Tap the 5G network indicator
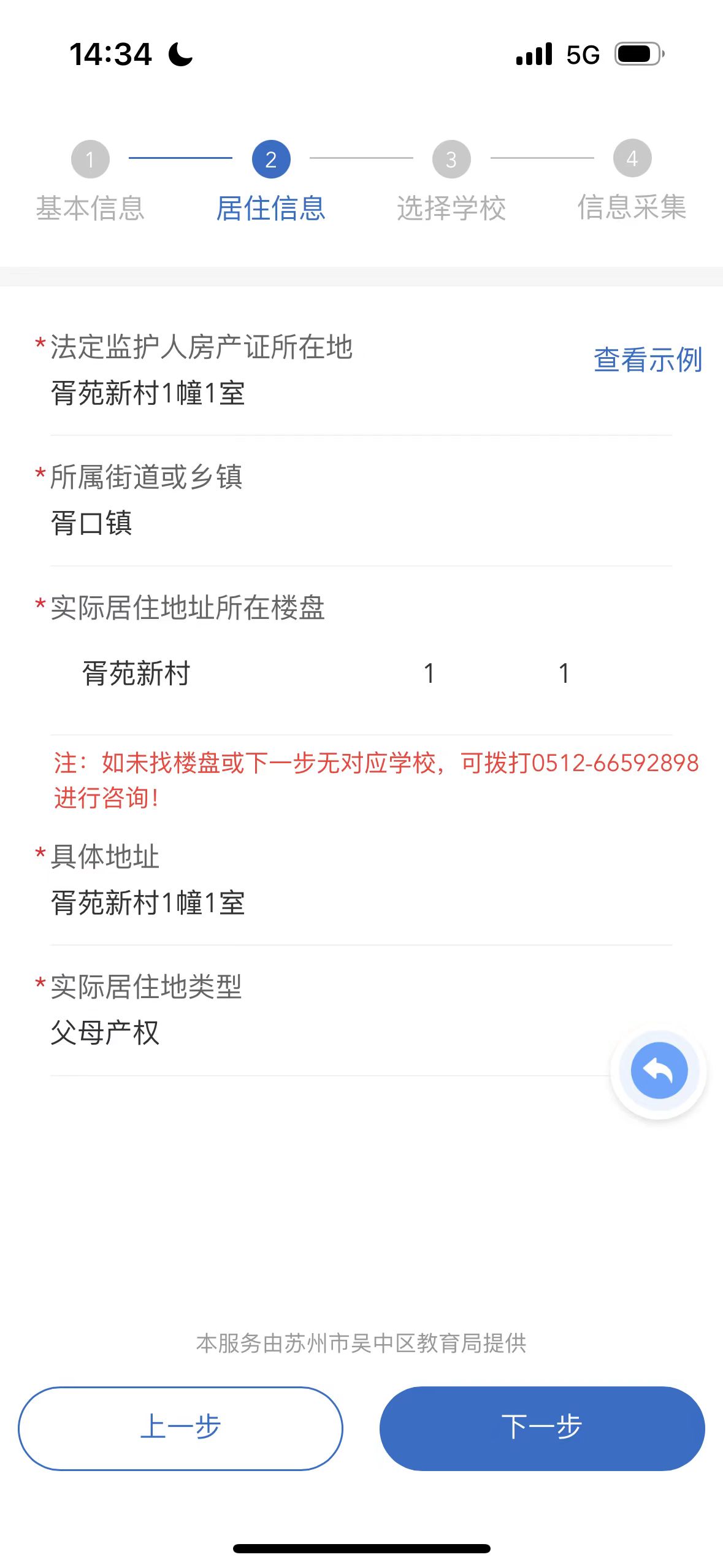Screen dimensions: 723x1568 [x=583, y=54]
